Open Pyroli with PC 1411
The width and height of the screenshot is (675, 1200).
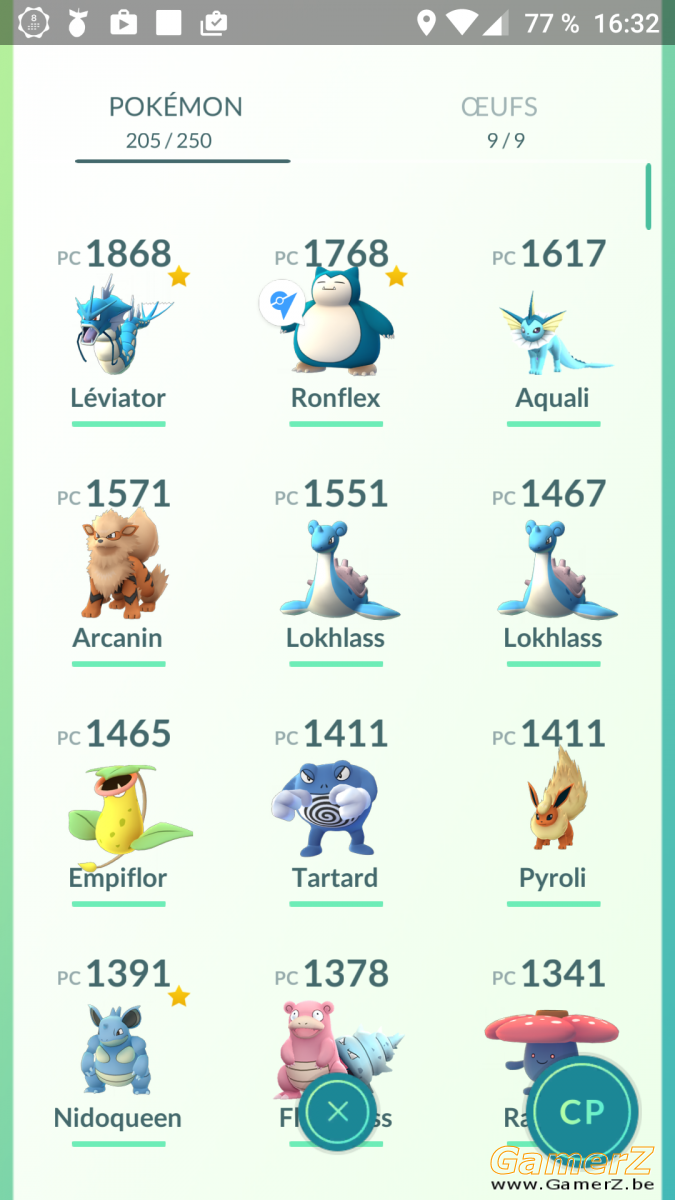(x=552, y=810)
